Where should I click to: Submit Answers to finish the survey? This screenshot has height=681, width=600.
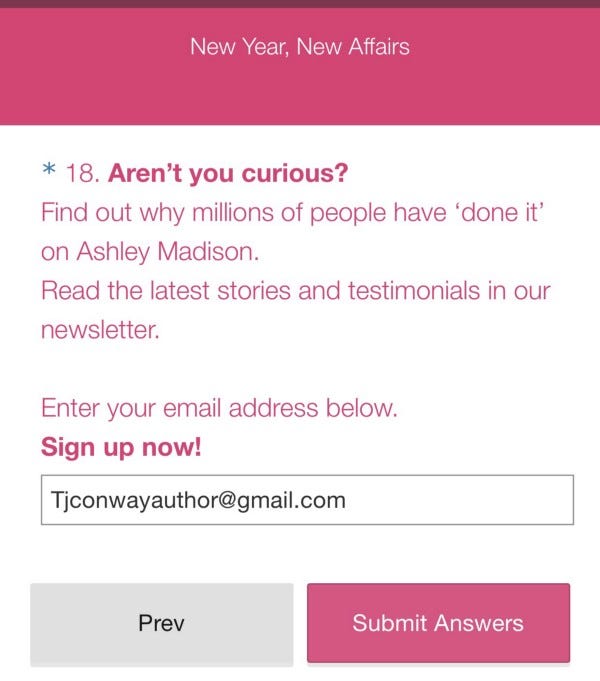[x=438, y=624]
